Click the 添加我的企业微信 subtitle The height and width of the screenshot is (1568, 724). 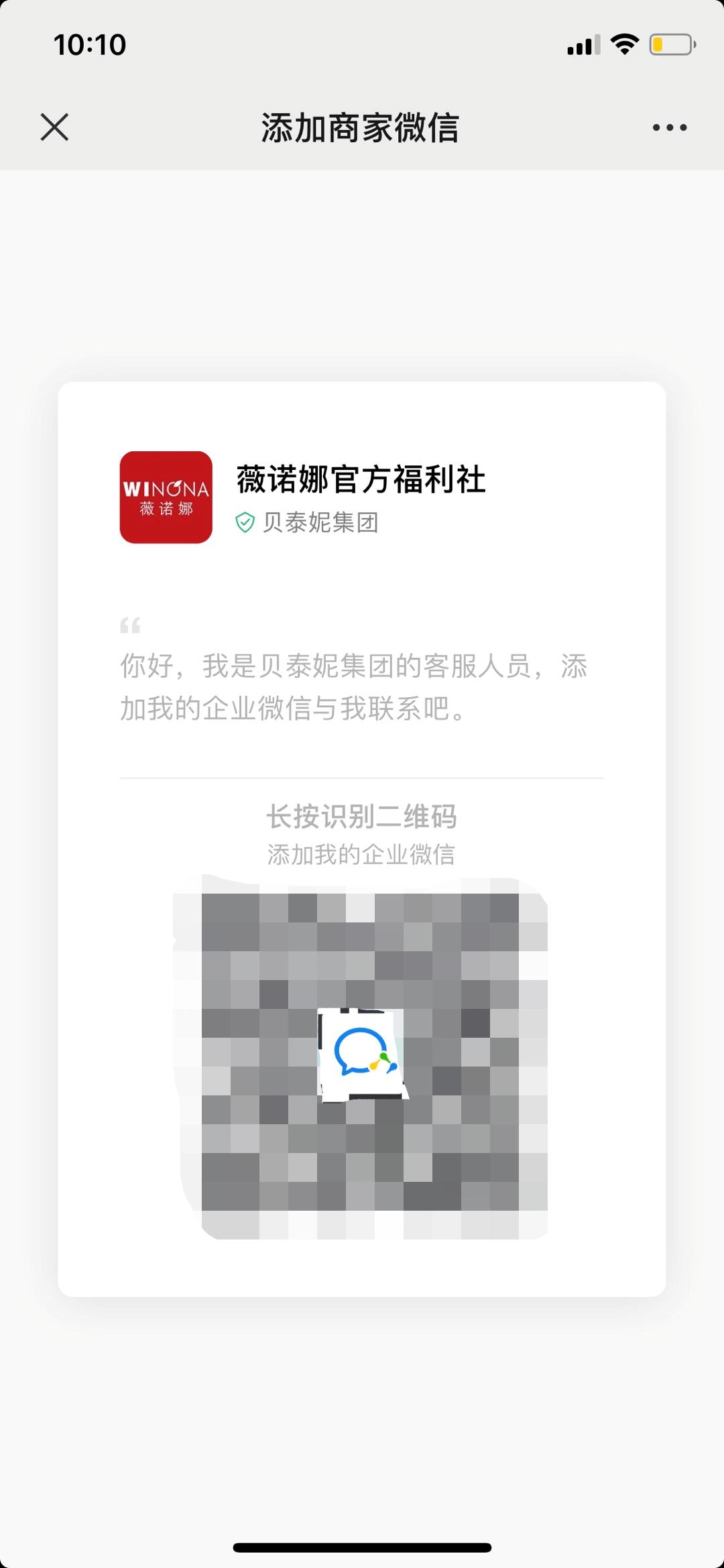[361, 851]
